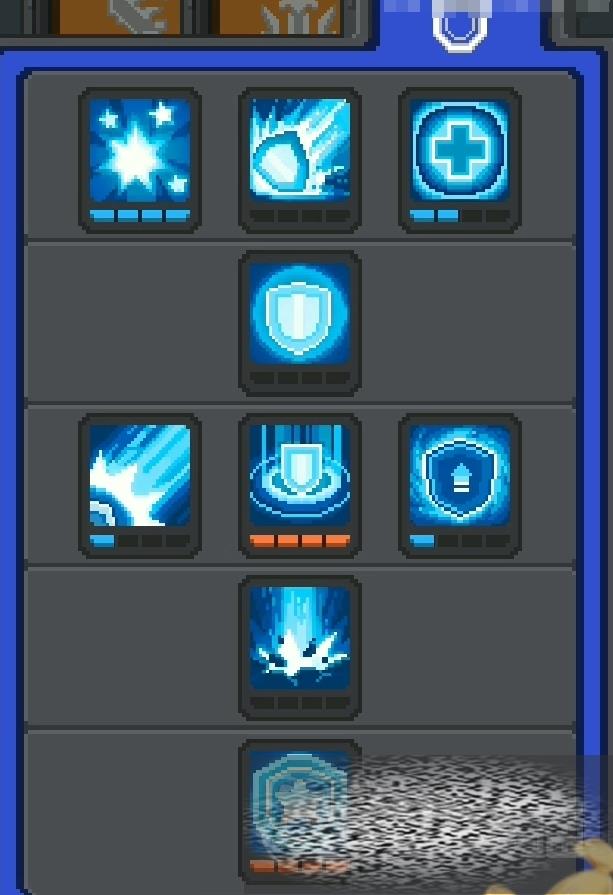Select the shield aura ground ring skill

pos(300,476)
